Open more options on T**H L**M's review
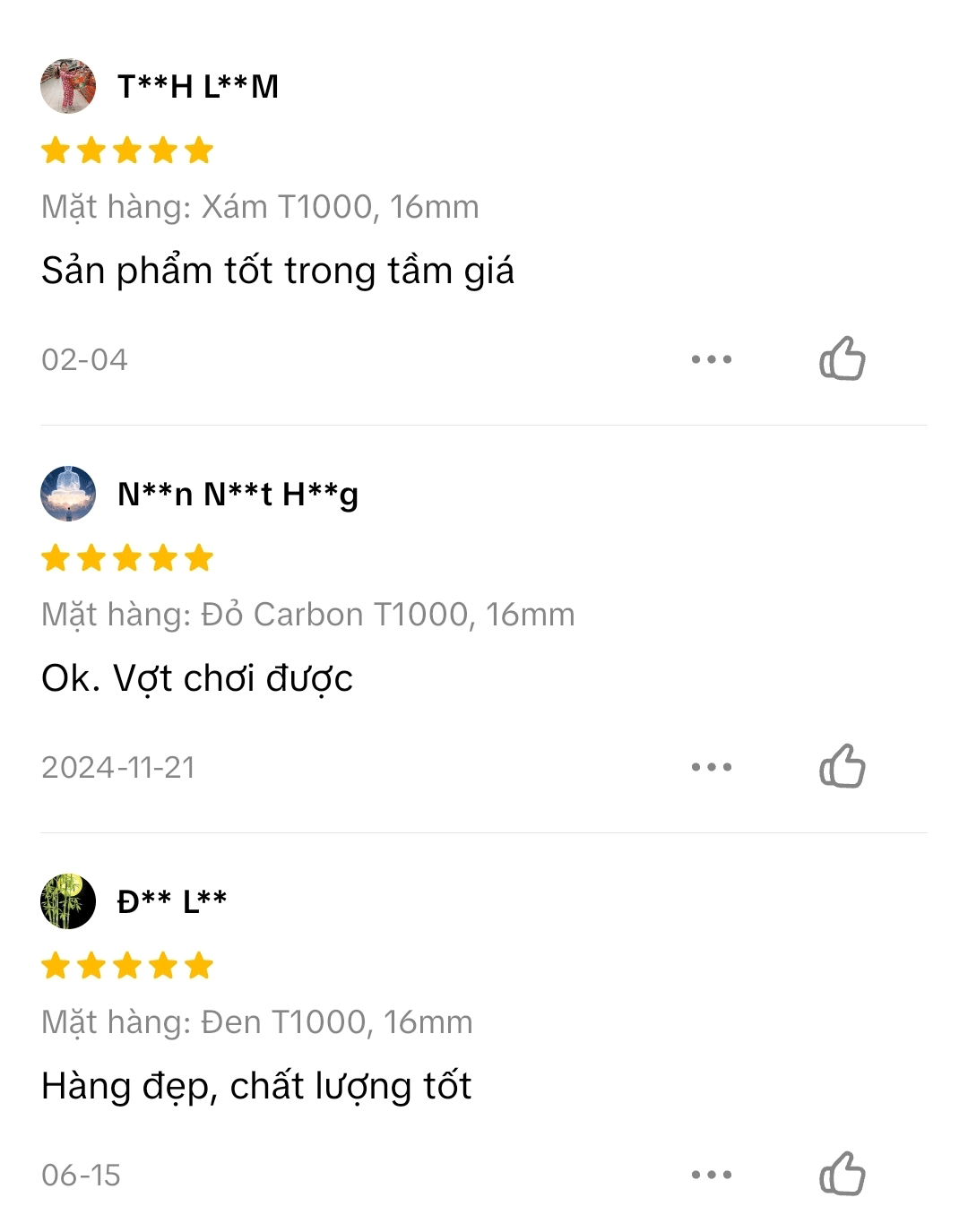 click(x=712, y=359)
